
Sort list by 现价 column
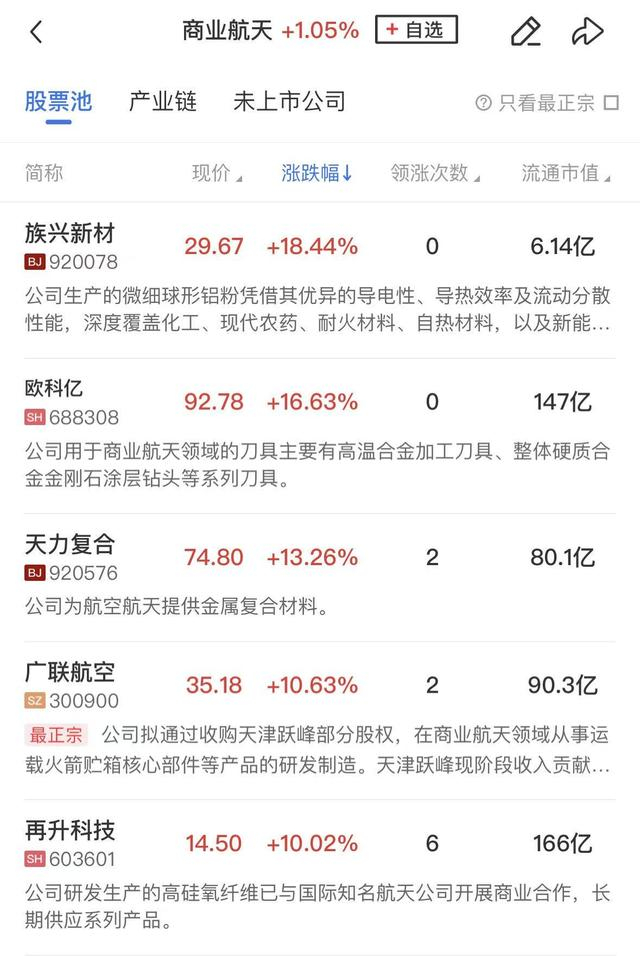pyautogui.click(x=216, y=173)
